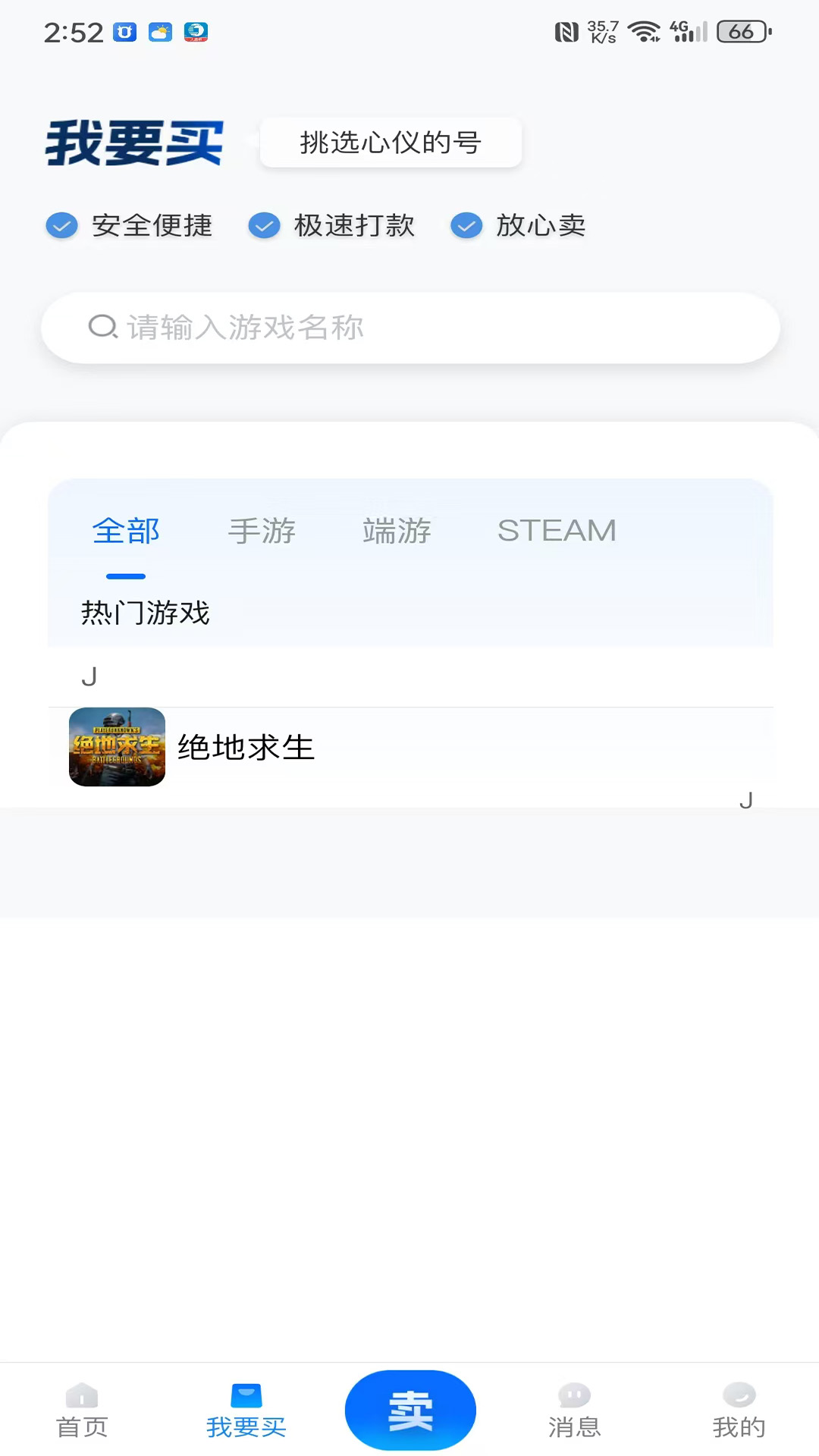Tap the 挑选心仪的号 bubble
The image size is (819, 1456).
(390, 143)
